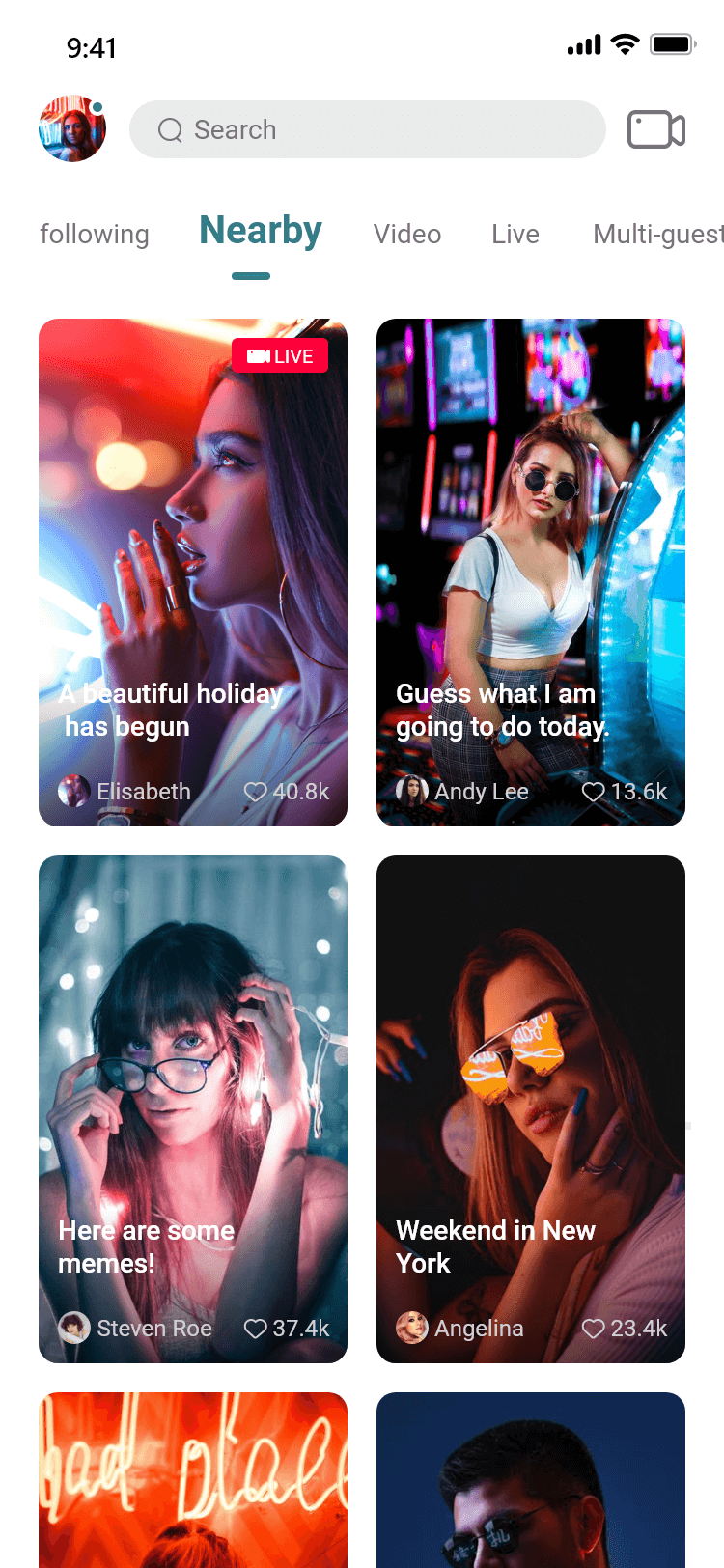Image resolution: width=724 pixels, height=1568 pixels.
Task: Open Steven Roe's memes card
Action: pyautogui.click(x=193, y=1081)
